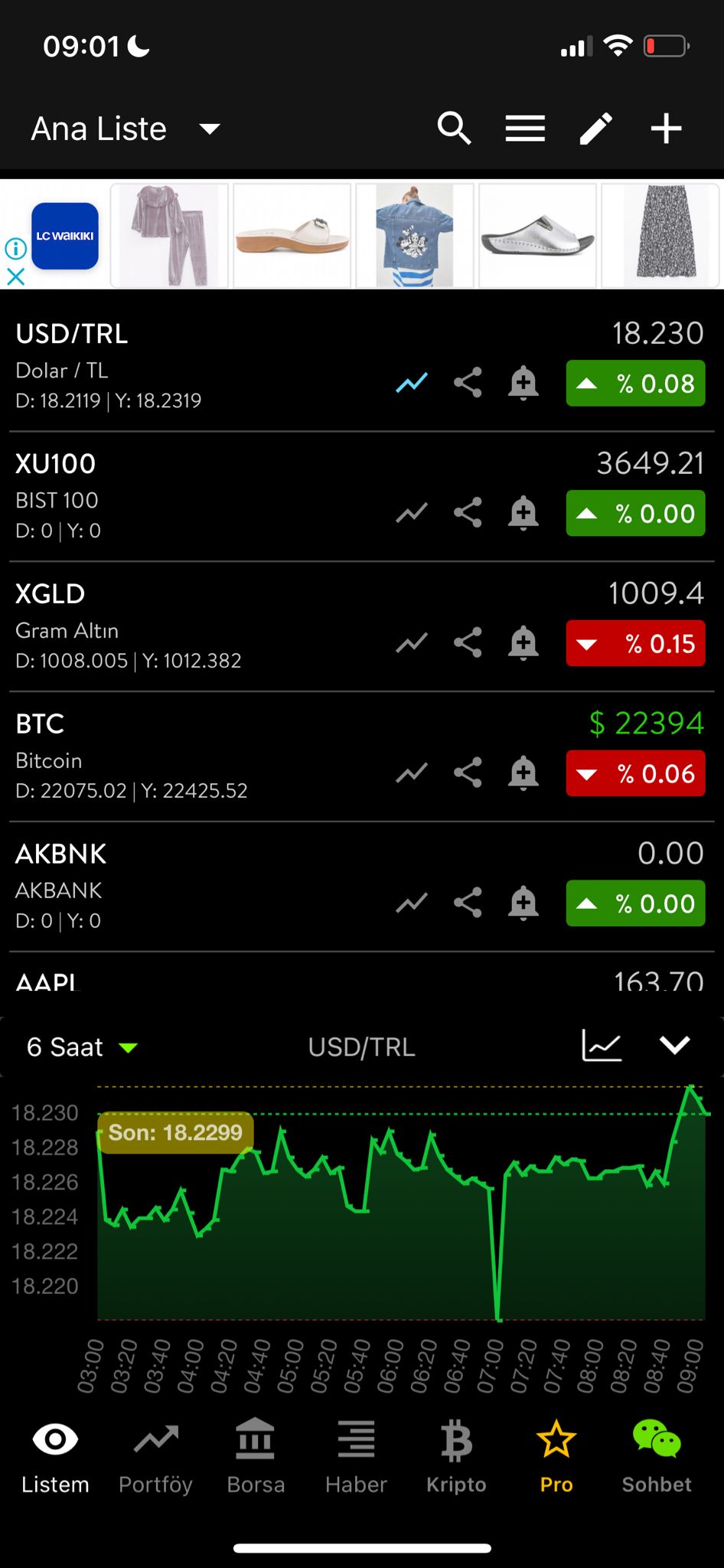Open the detailed chart icon
Viewport: 724px width, 1568px height.
tap(602, 1046)
